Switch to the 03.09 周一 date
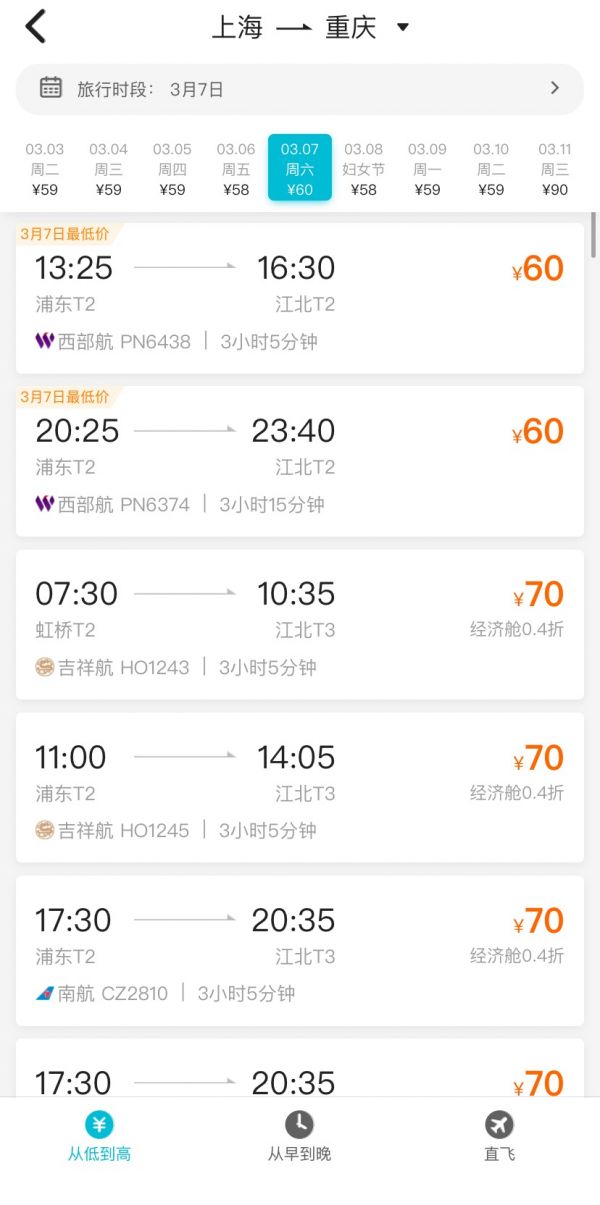 [x=427, y=169]
